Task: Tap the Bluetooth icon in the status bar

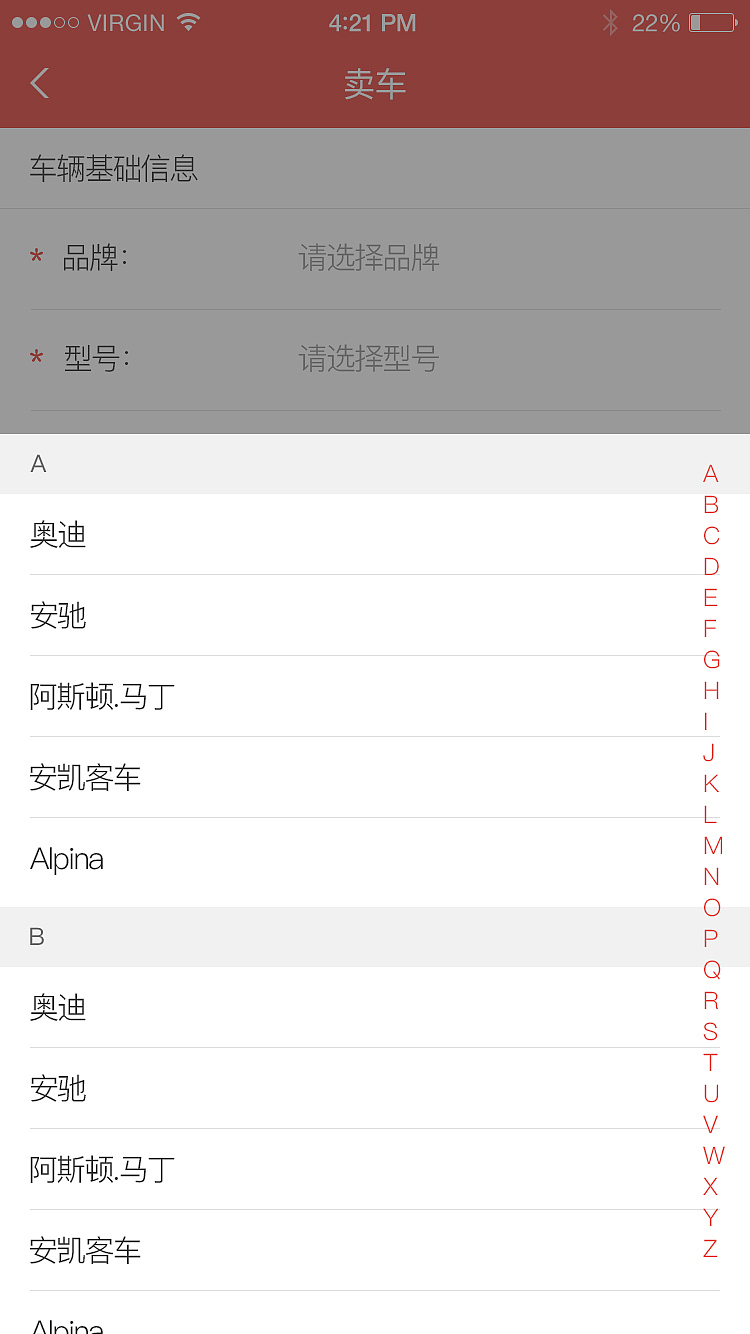Action: click(x=610, y=22)
